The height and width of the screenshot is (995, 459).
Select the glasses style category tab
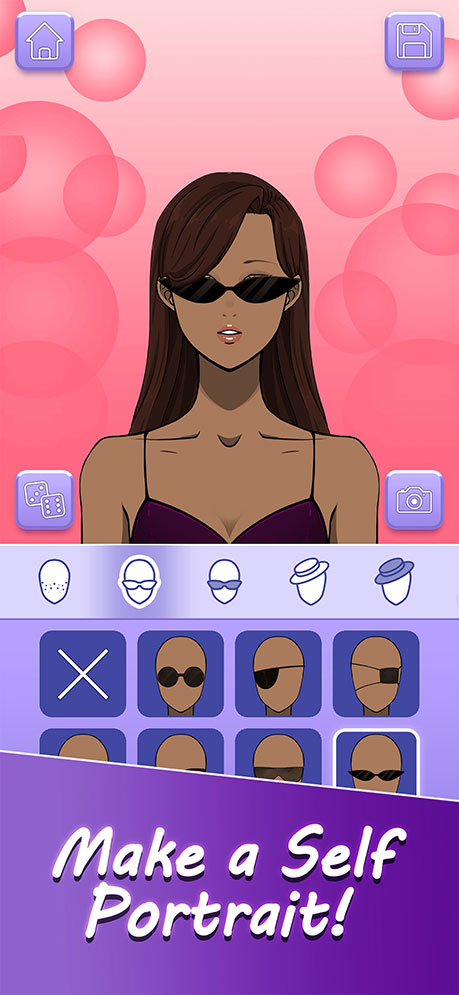[140, 581]
